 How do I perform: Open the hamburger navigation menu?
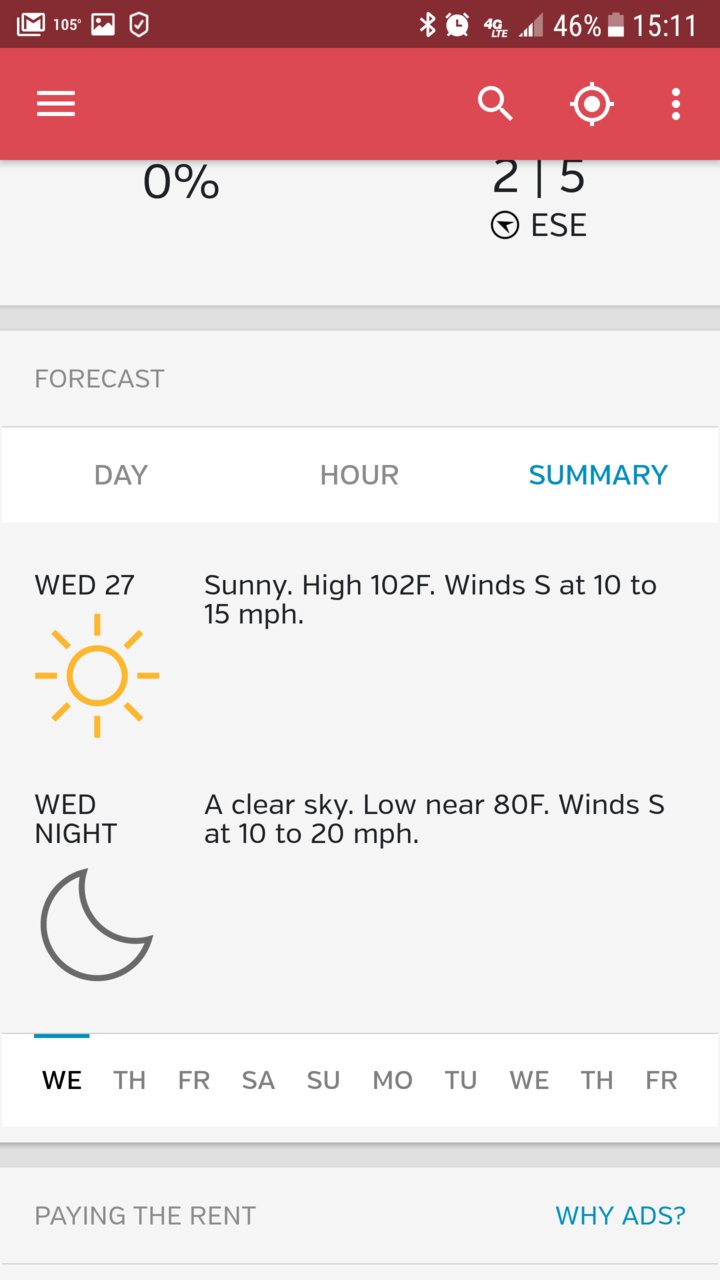(x=56, y=104)
